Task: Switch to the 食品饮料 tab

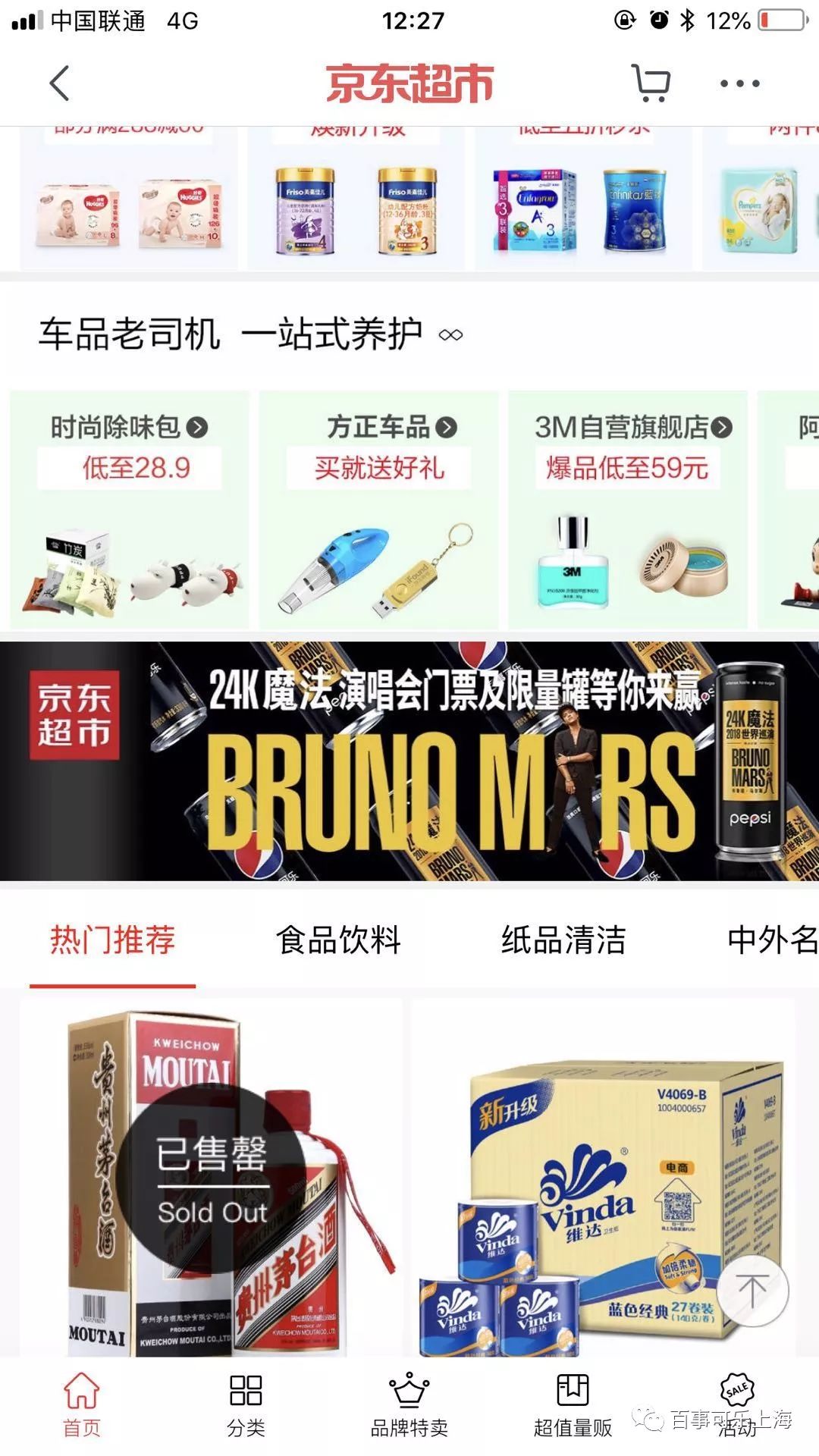Action: 338,940
